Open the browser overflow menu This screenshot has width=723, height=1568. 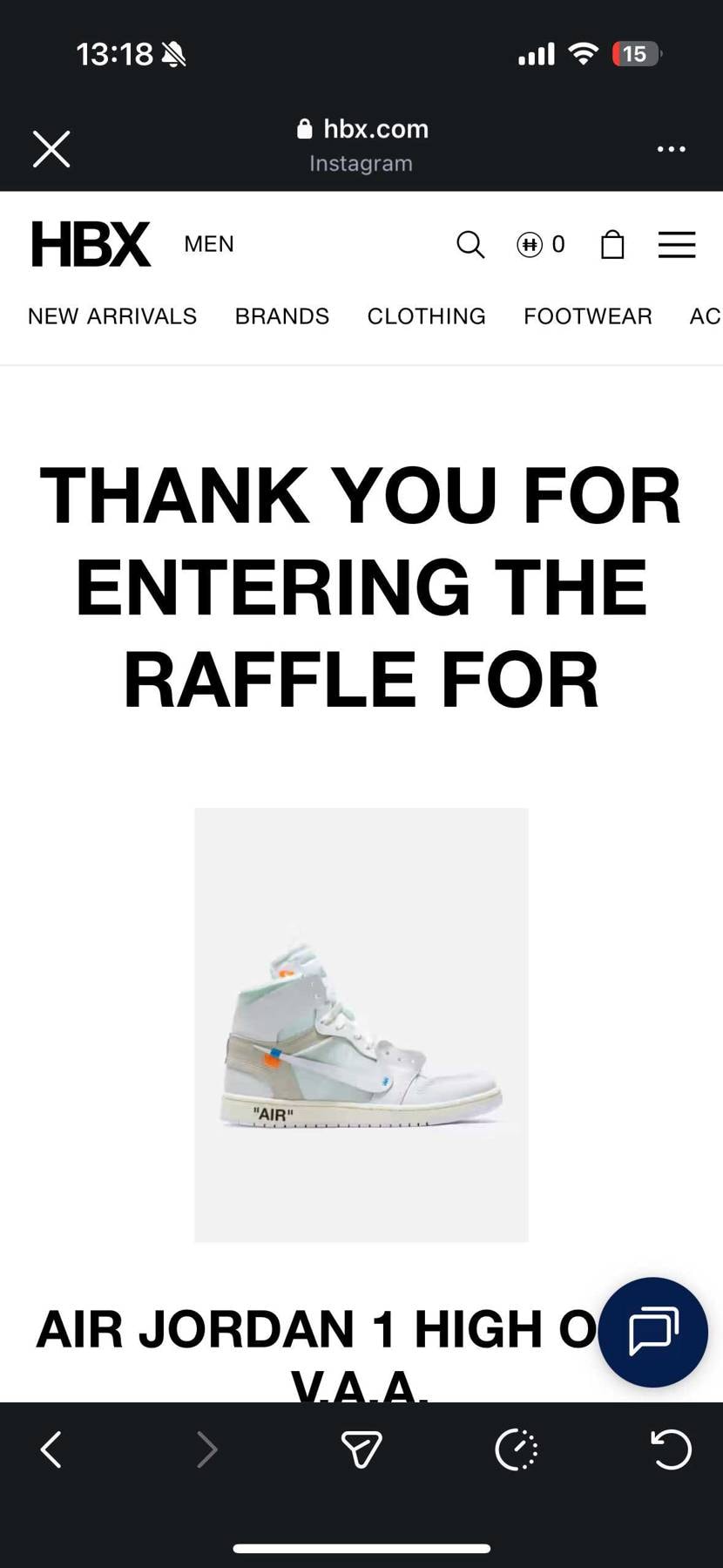pos(671,149)
